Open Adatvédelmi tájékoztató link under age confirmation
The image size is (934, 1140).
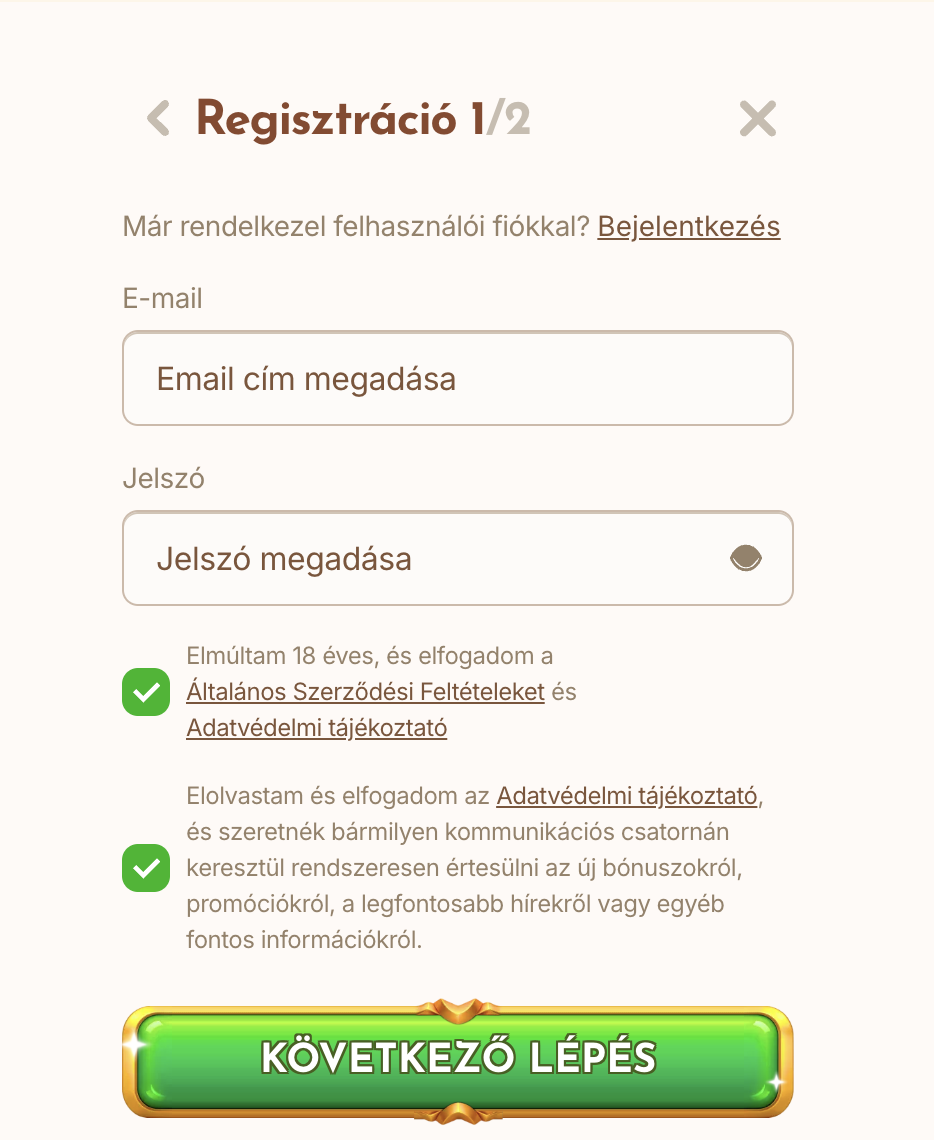point(316,728)
